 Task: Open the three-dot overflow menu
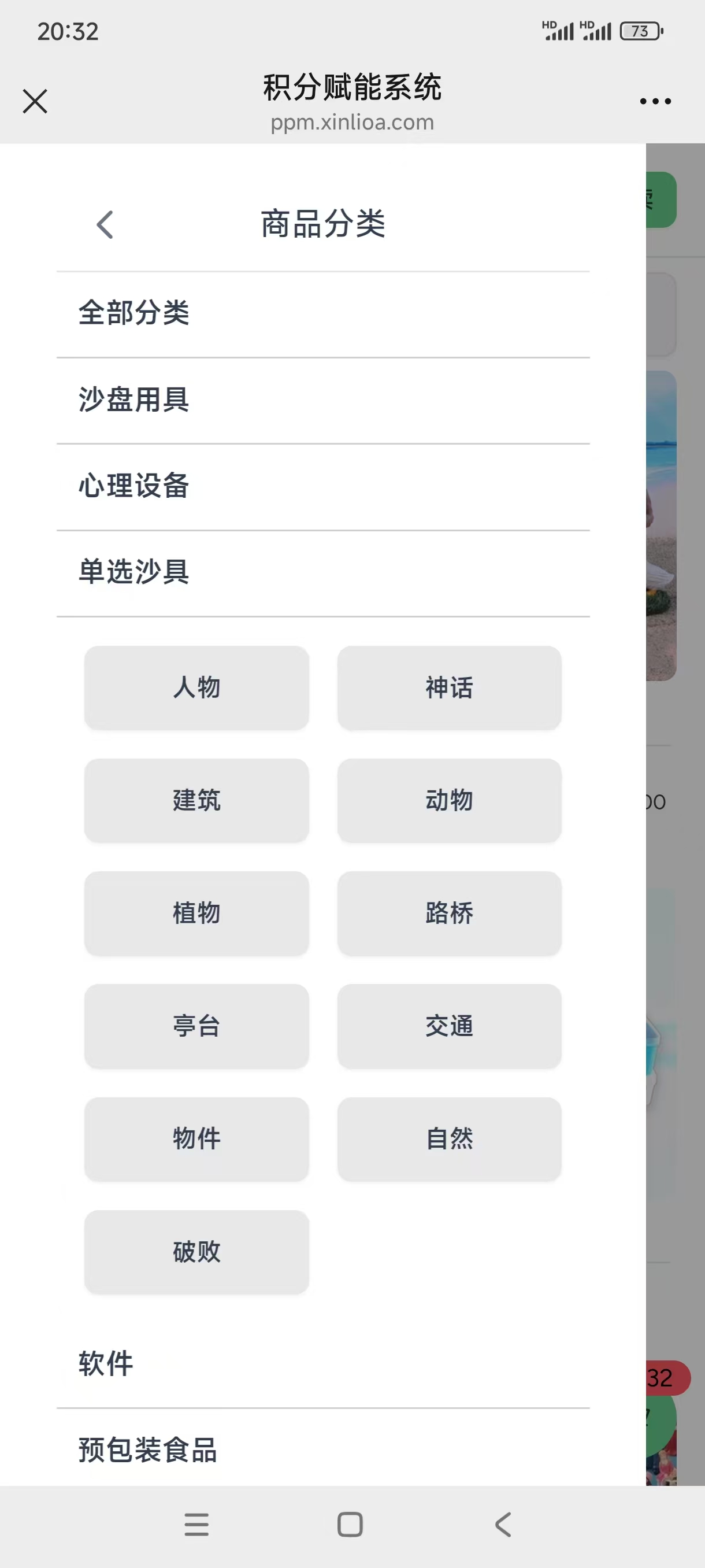(655, 101)
